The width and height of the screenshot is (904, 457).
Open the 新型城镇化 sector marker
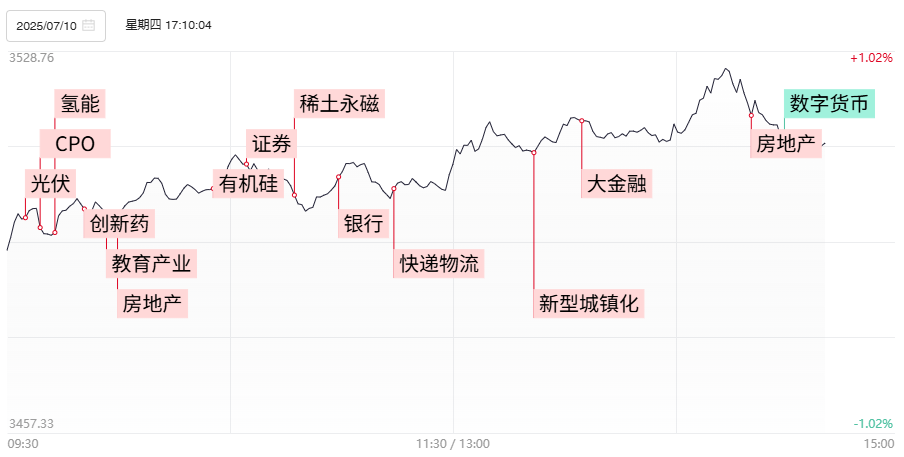click(588, 304)
